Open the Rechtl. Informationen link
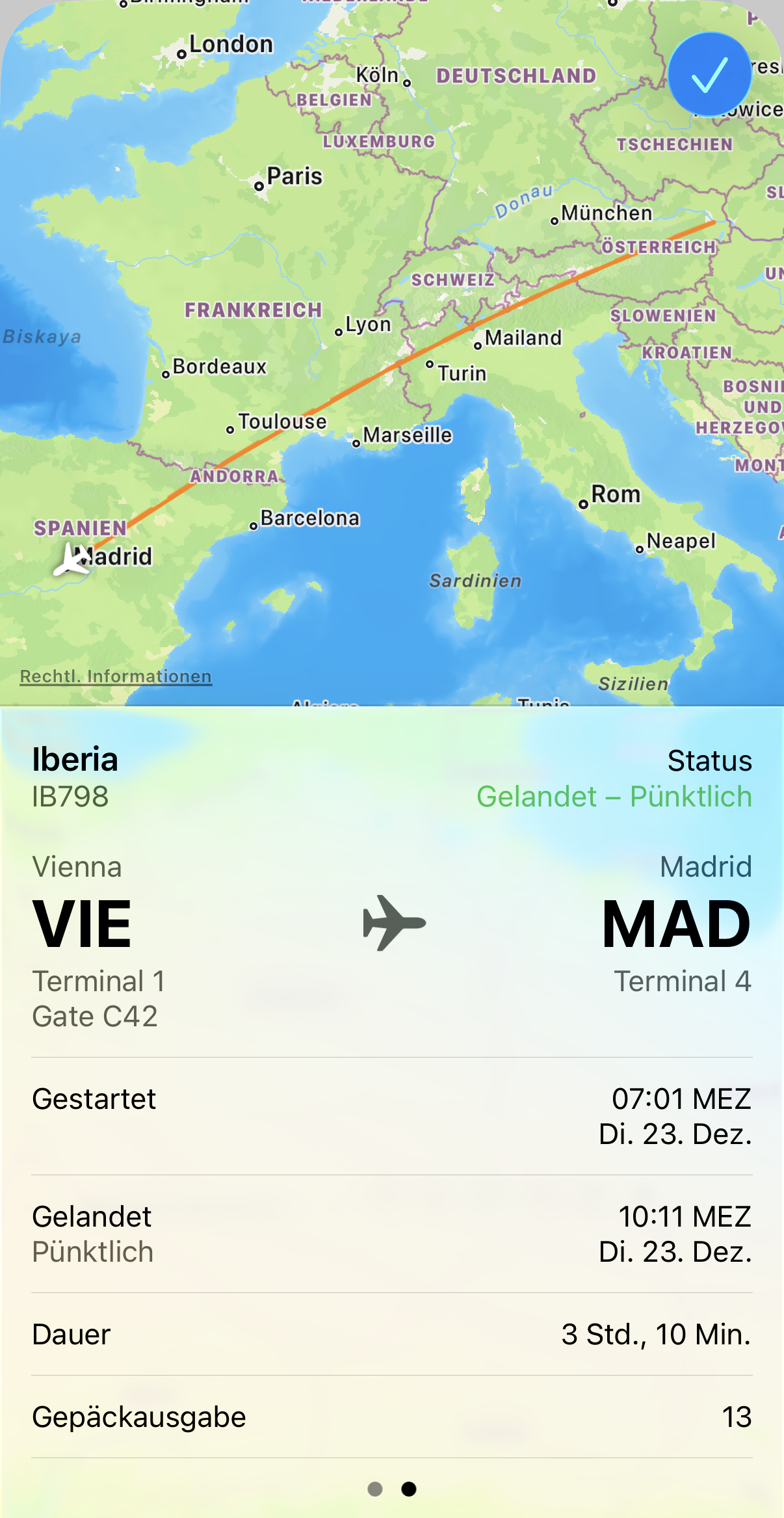Image resolution: width=784 pixels, height=1518 pixels. (x=116, y=676)
